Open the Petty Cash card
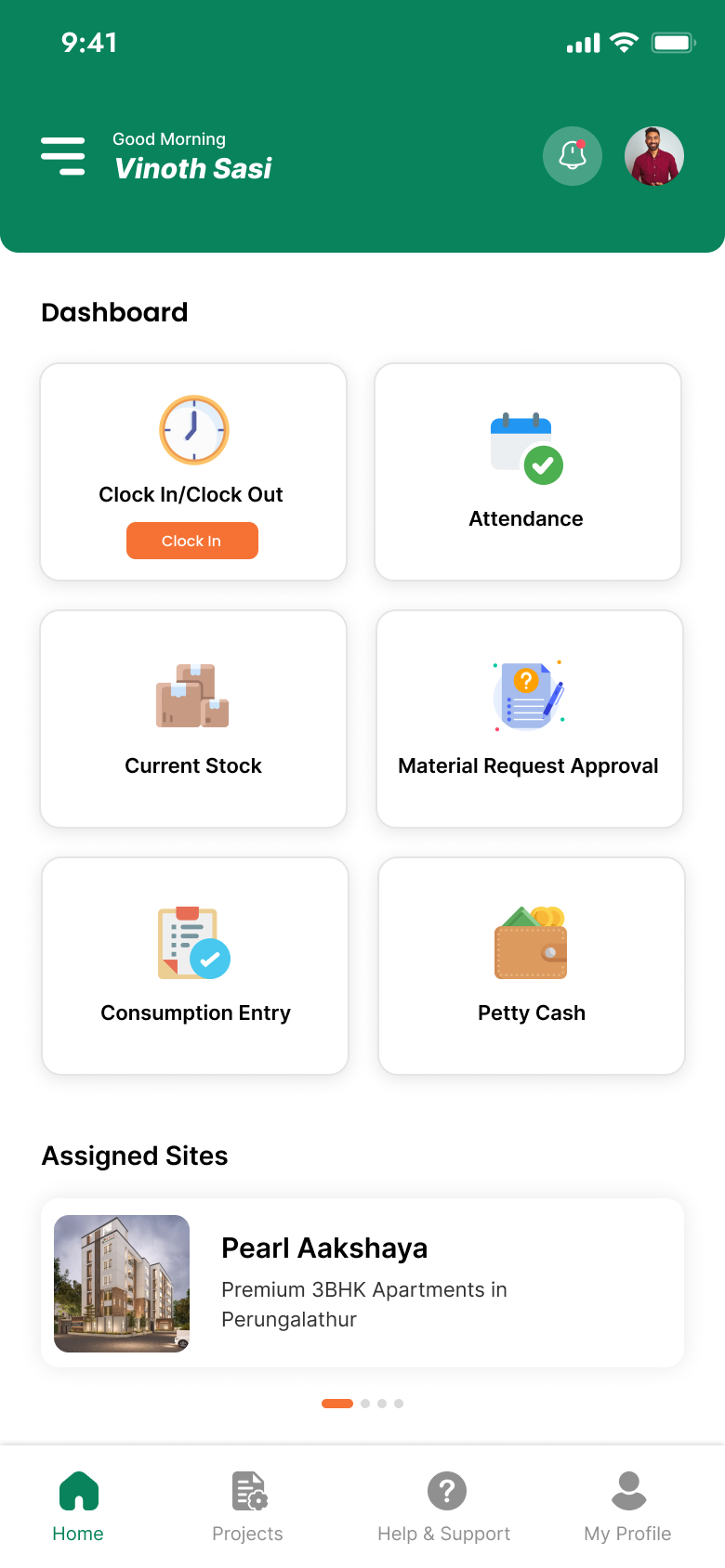The image size is (725, 1568). pos(532,966)
